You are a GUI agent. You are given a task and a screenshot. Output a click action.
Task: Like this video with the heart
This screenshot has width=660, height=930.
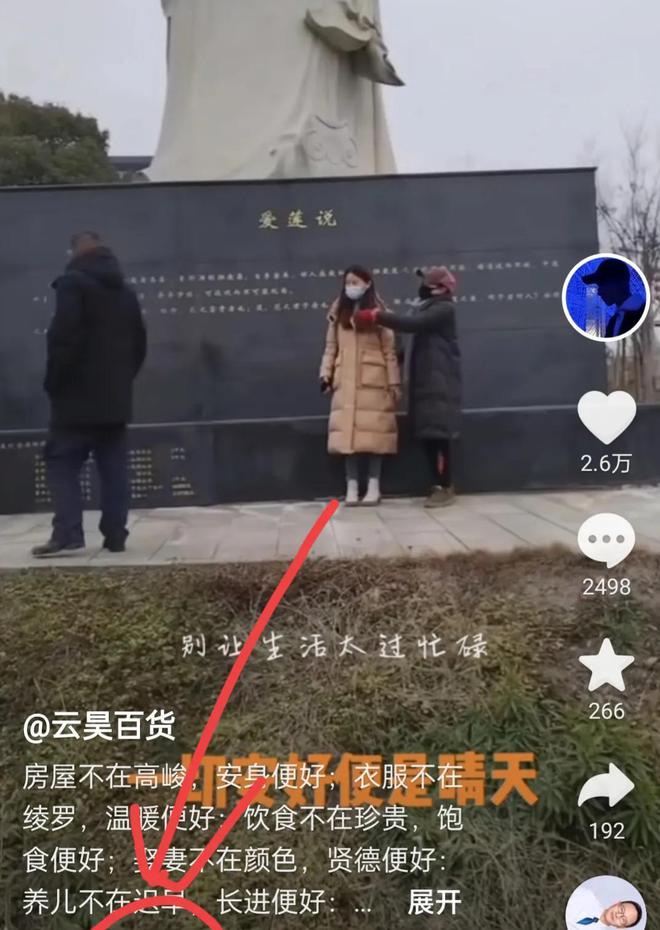[x=606, y=417]
